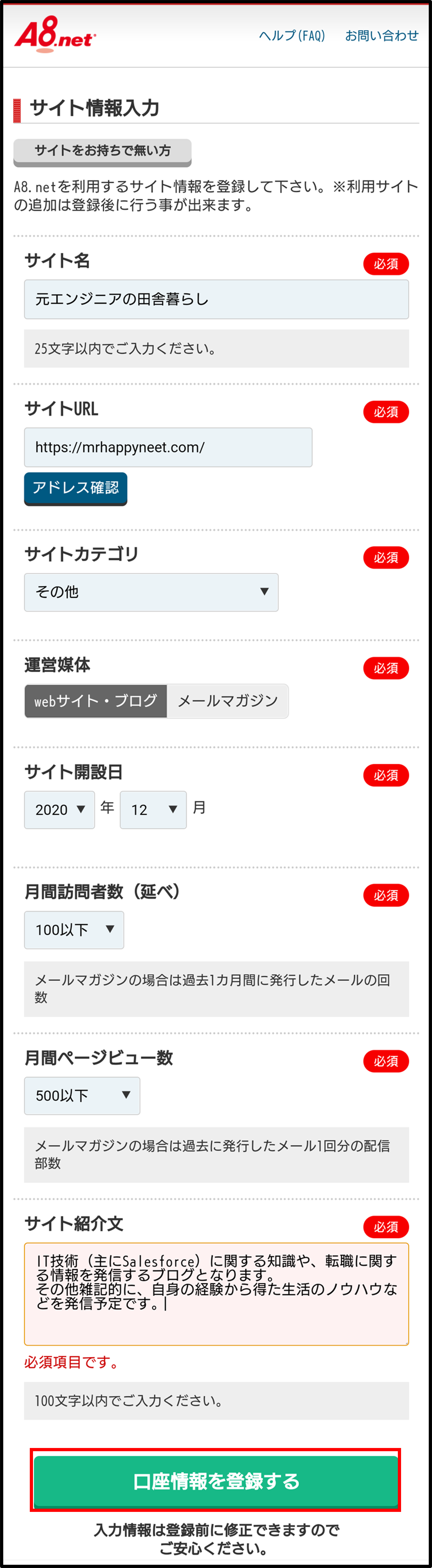Open the month dropdown showing 12
This screenshot has width=432, height=1568.
(153, 810)
